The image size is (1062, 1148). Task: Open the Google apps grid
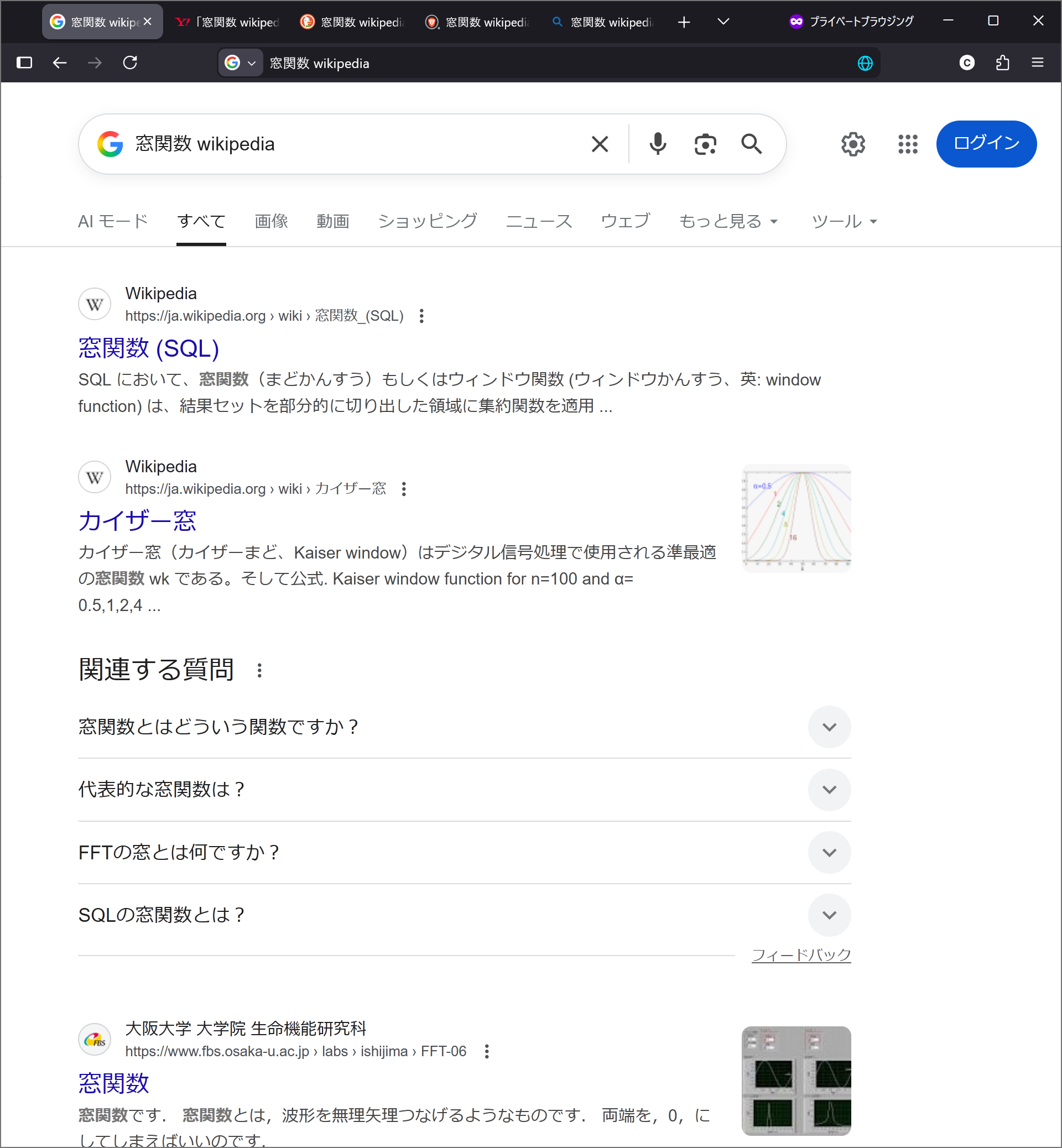[908, 144]
